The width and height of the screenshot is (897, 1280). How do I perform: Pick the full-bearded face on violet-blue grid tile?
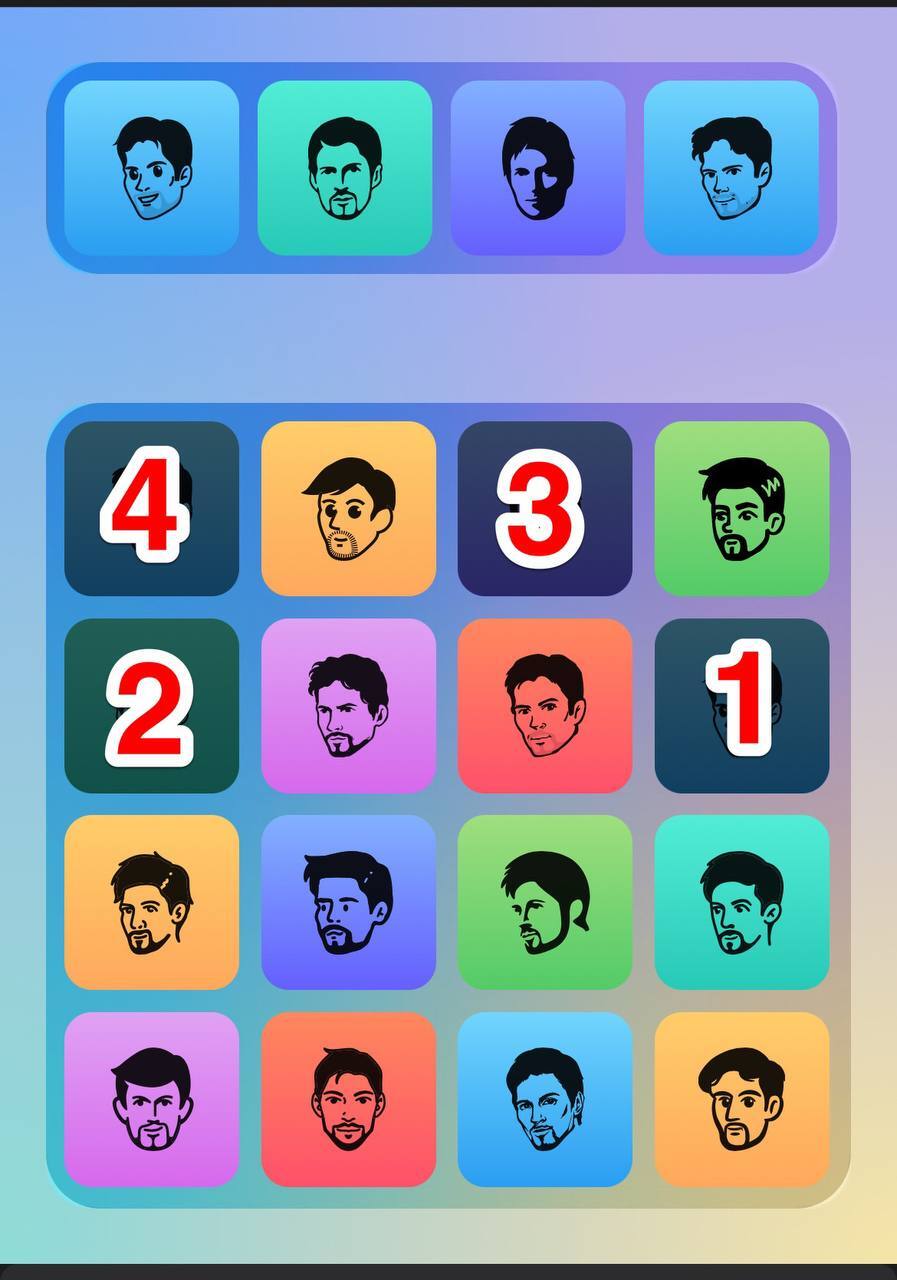pyautogui.click(x=348, y=902)
